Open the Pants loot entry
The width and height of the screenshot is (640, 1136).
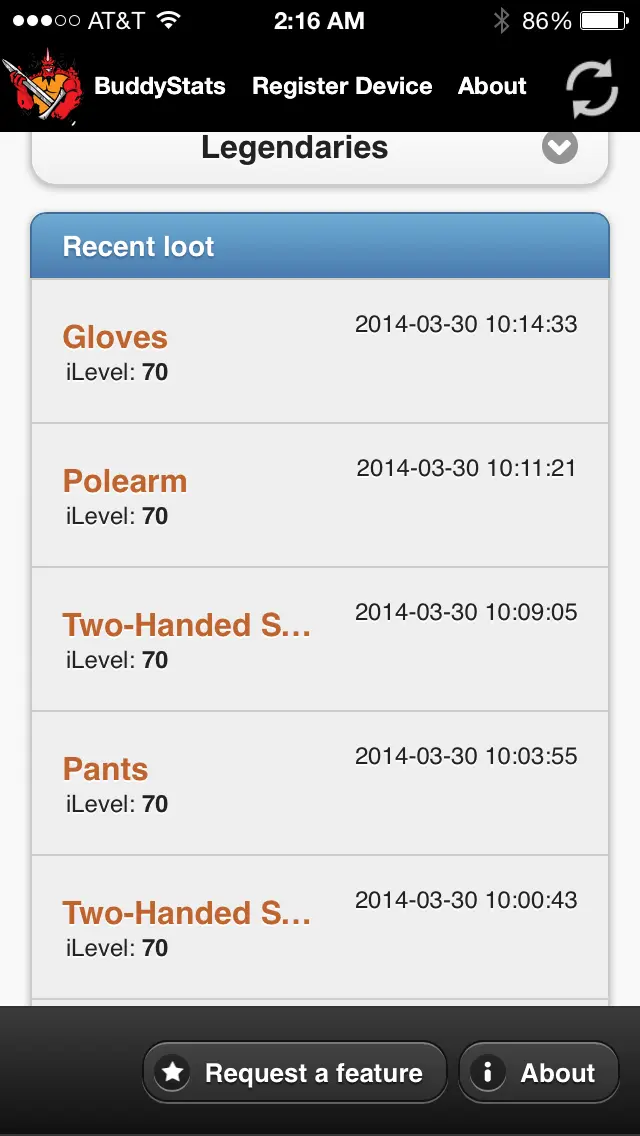point(320,783)
